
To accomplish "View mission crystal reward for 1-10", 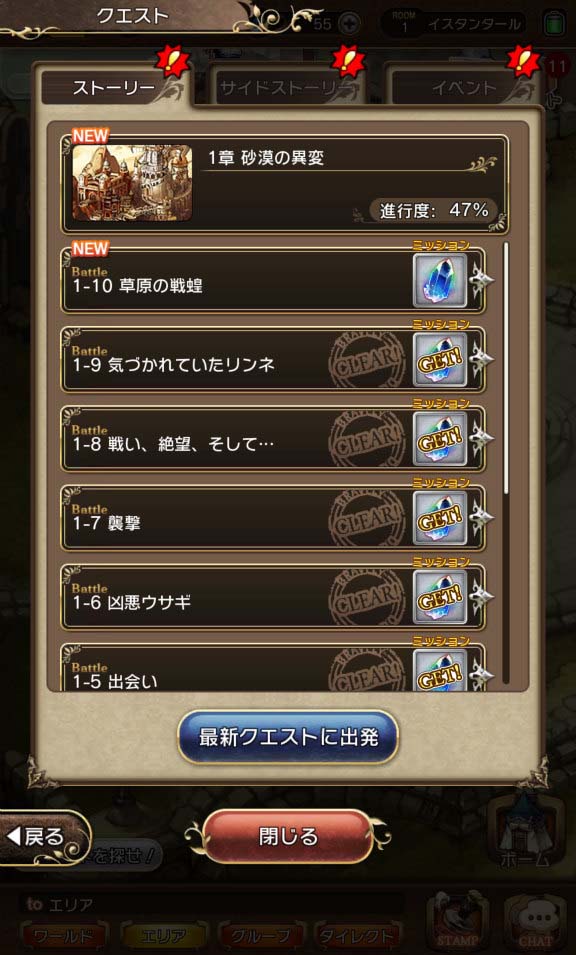I will 440,280.
